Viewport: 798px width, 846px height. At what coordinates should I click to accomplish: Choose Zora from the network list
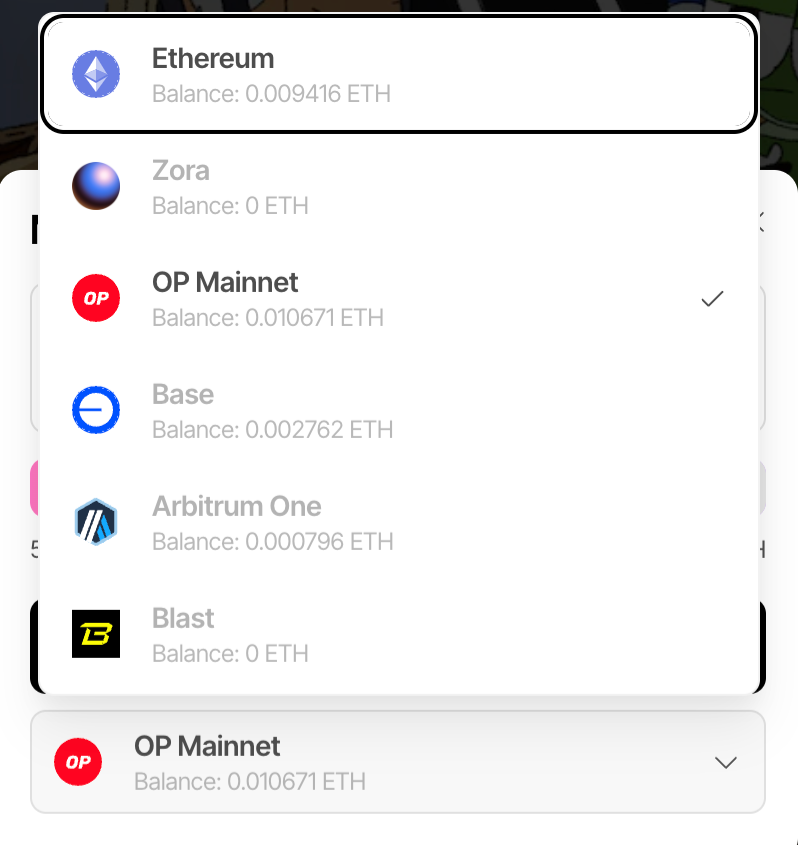[x=396, y=187]
